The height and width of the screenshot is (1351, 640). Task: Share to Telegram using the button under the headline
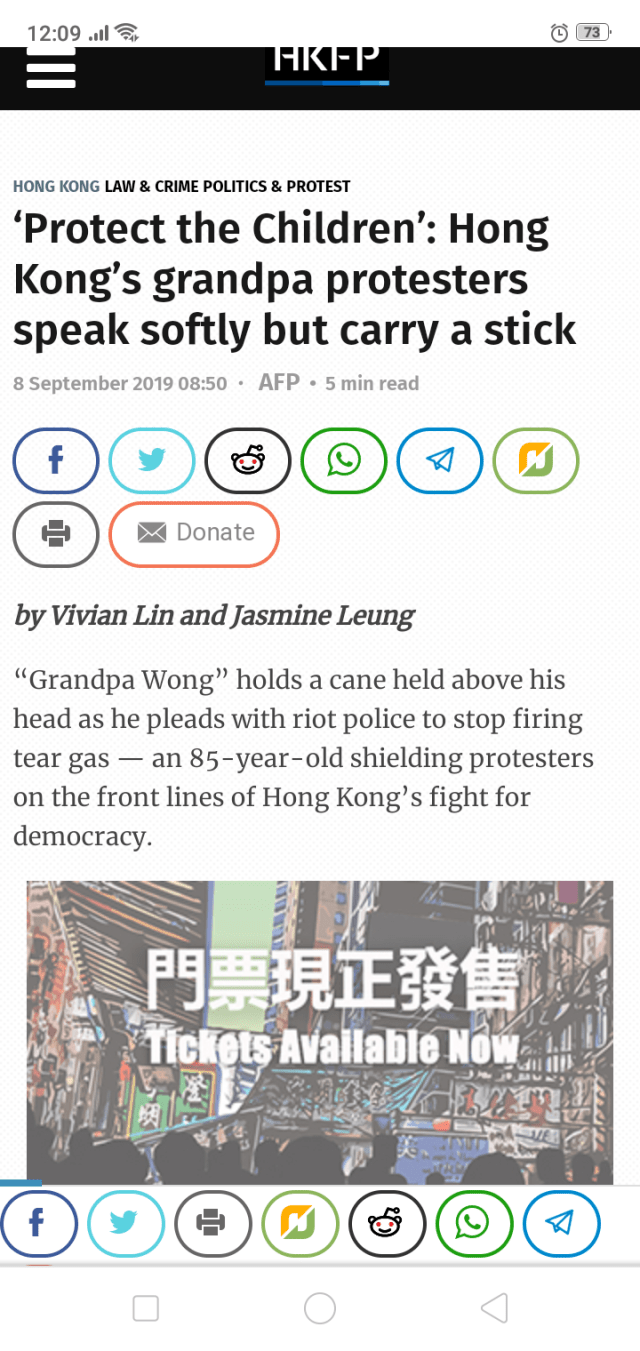click(440, 461)
